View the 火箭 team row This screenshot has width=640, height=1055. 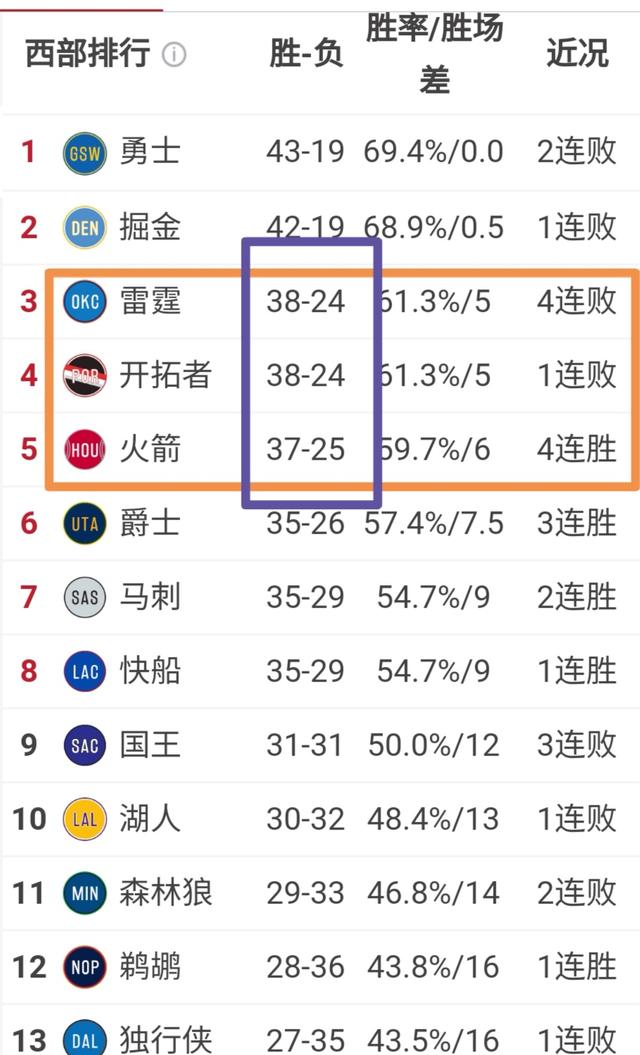[320, 449]
